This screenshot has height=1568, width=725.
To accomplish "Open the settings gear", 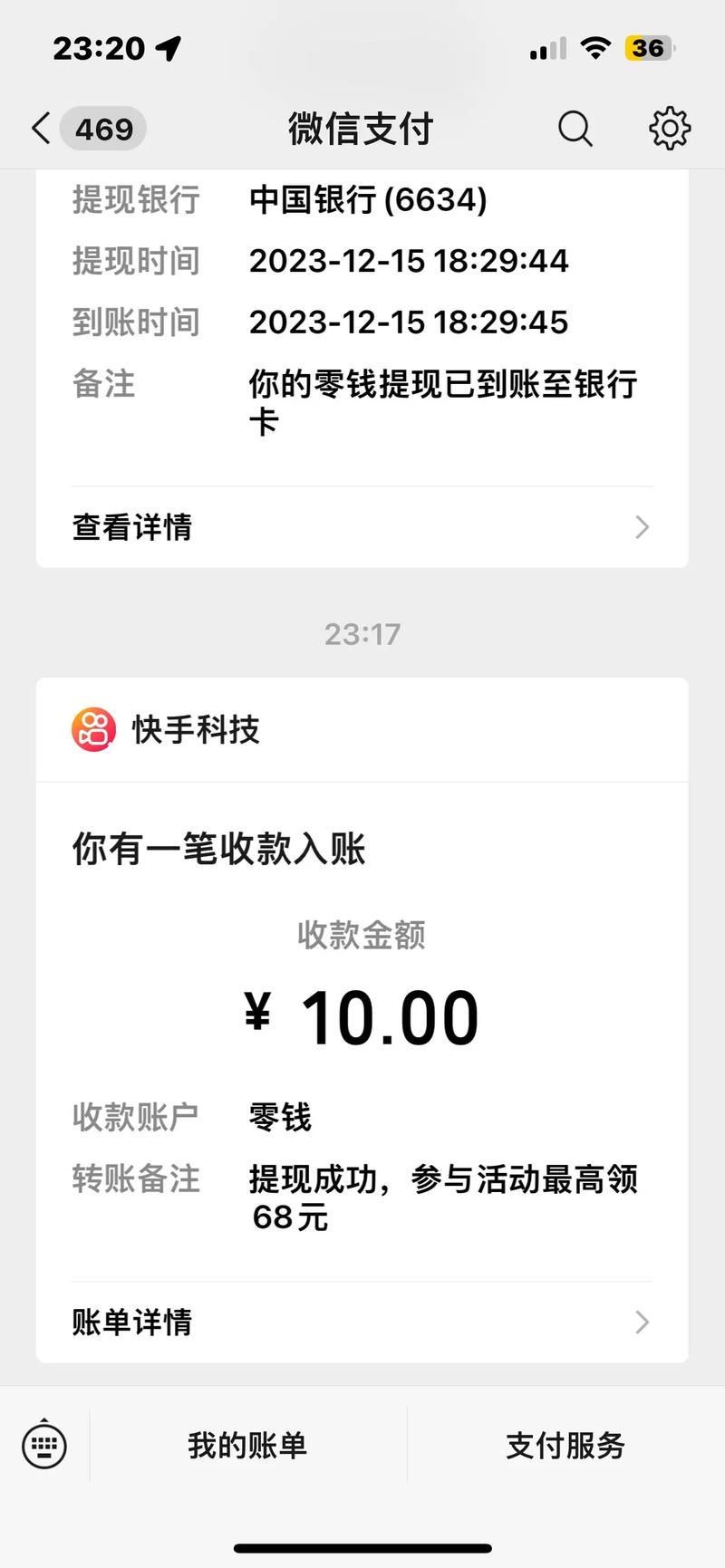I will (670, 129).
